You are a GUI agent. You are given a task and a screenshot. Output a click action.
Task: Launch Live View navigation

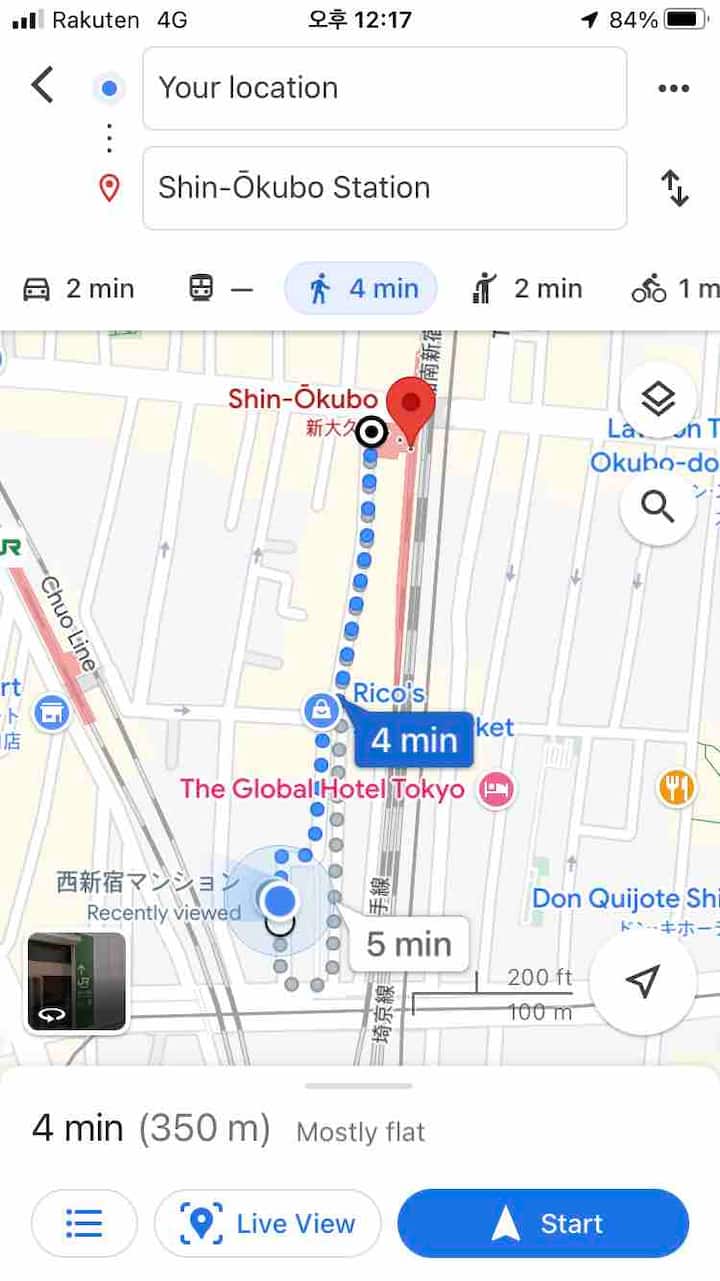tap(268, 1223)
